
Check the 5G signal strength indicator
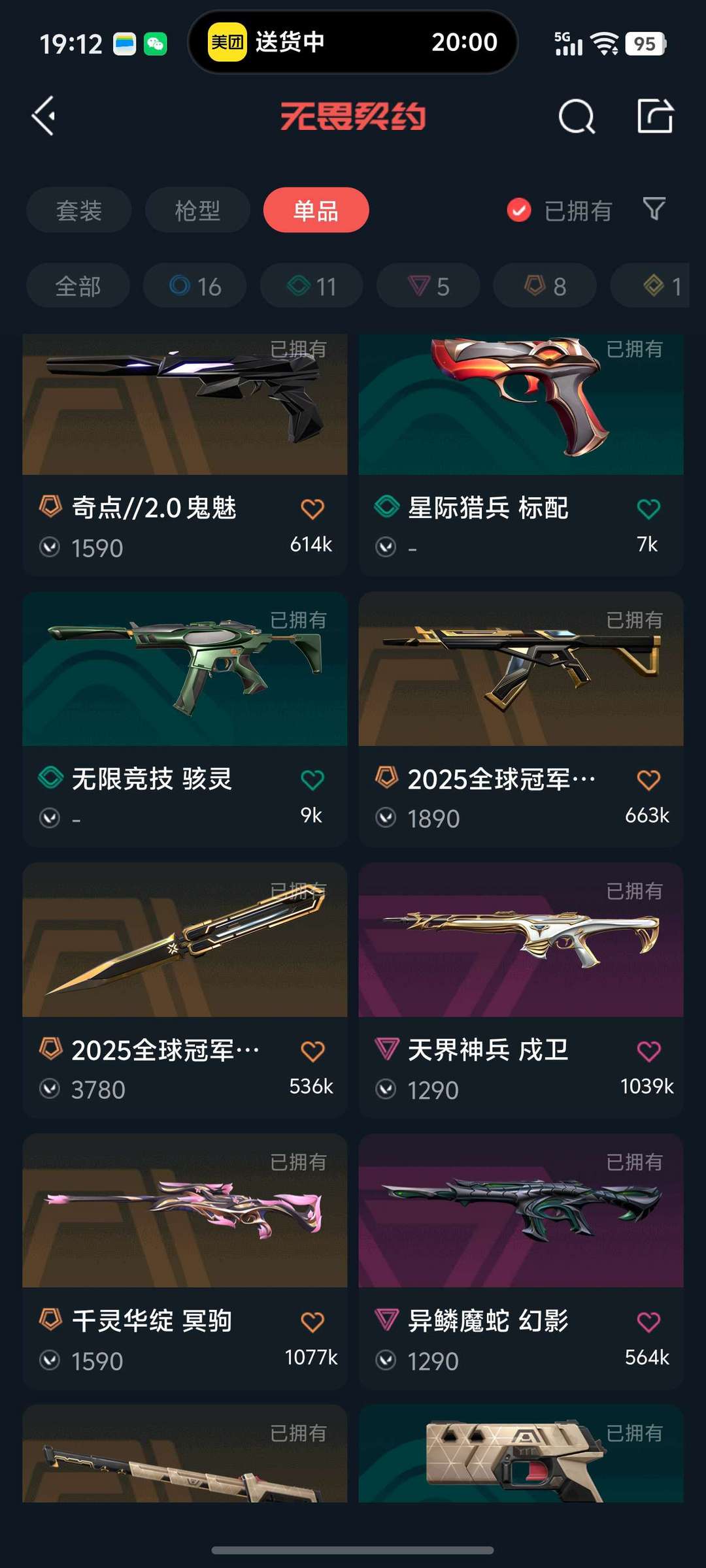(x=568, y=42)
